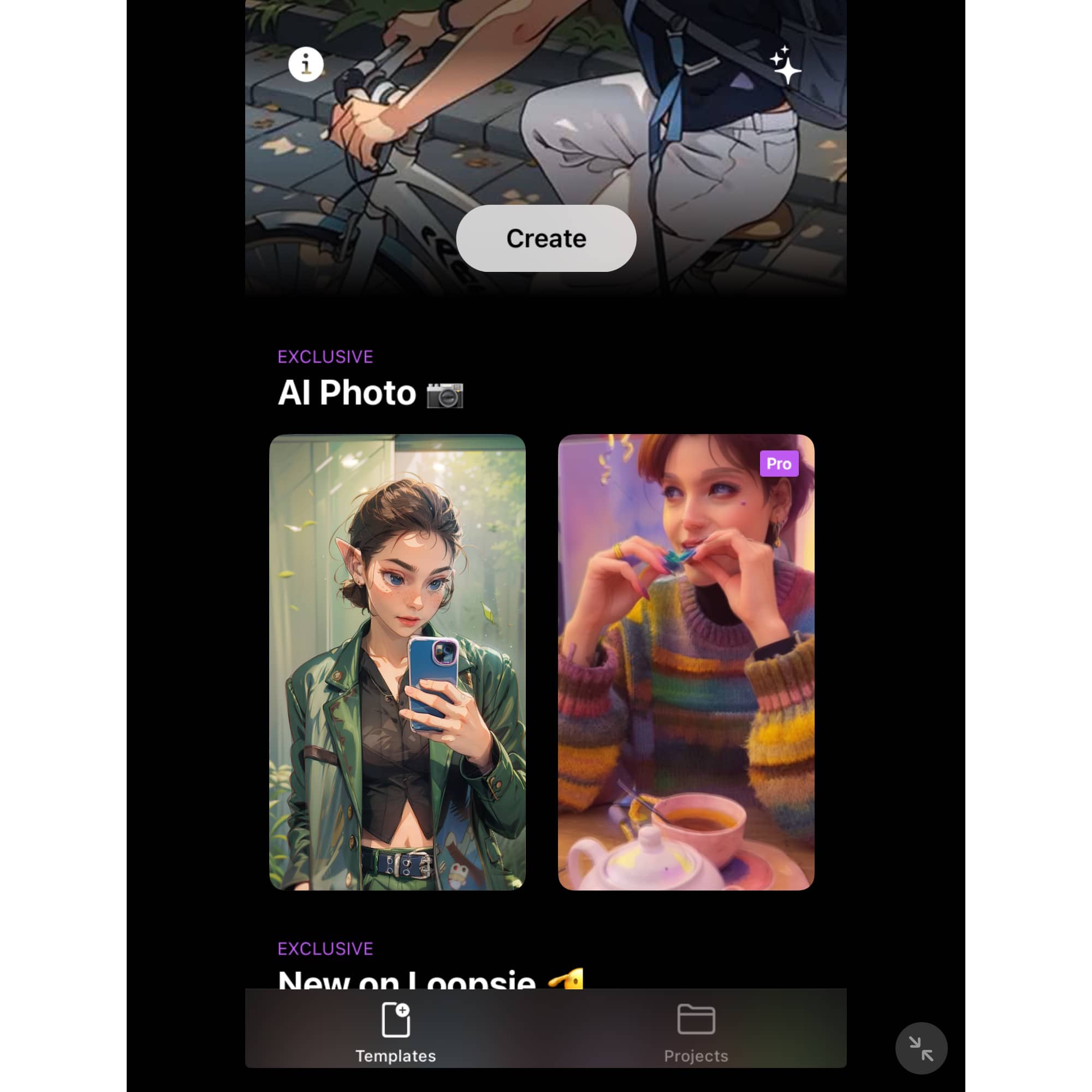Tap the Create button
The height and width of the screenshot is (1092, 1092).
tap(546, 239)
